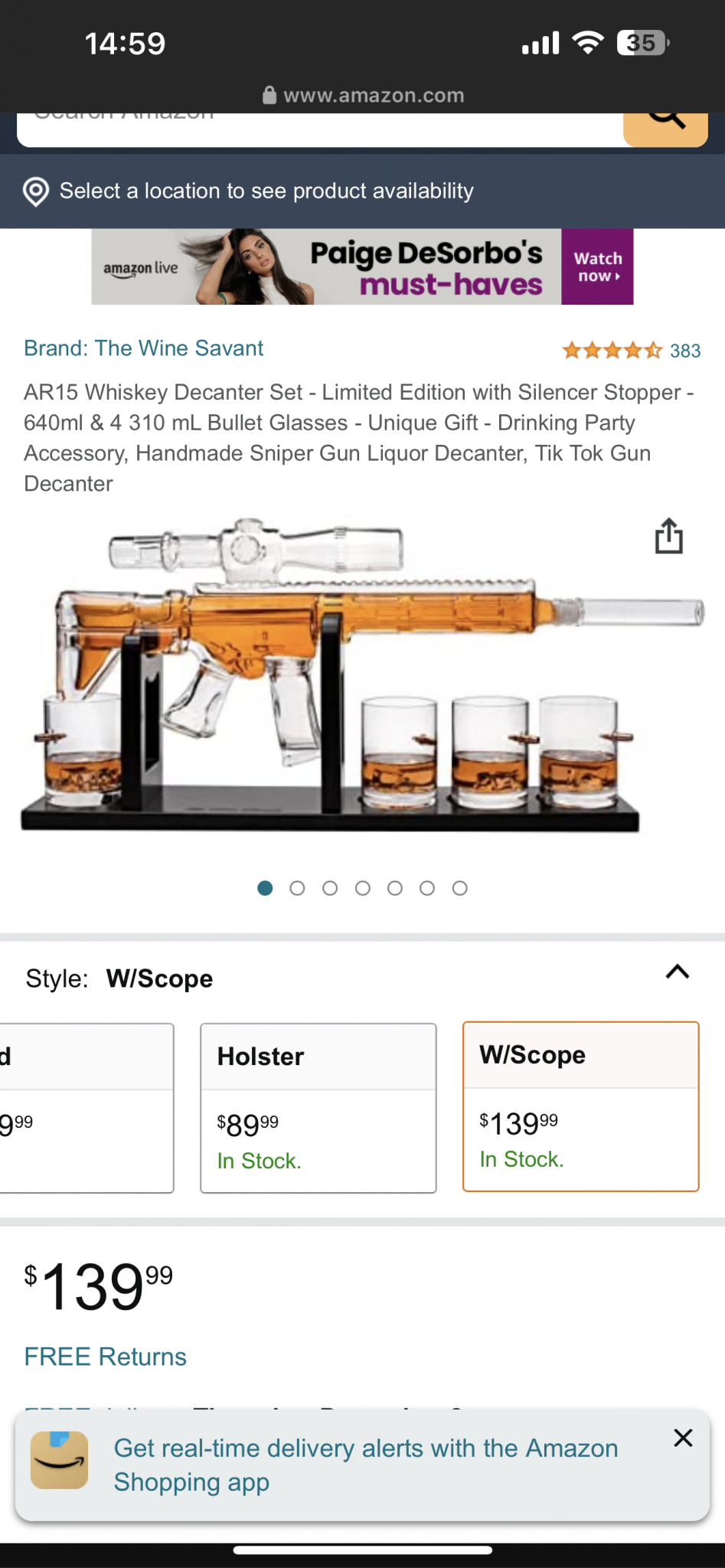Choose the W/Scope style option
725x1568 pixels.
pos(580,1106)
